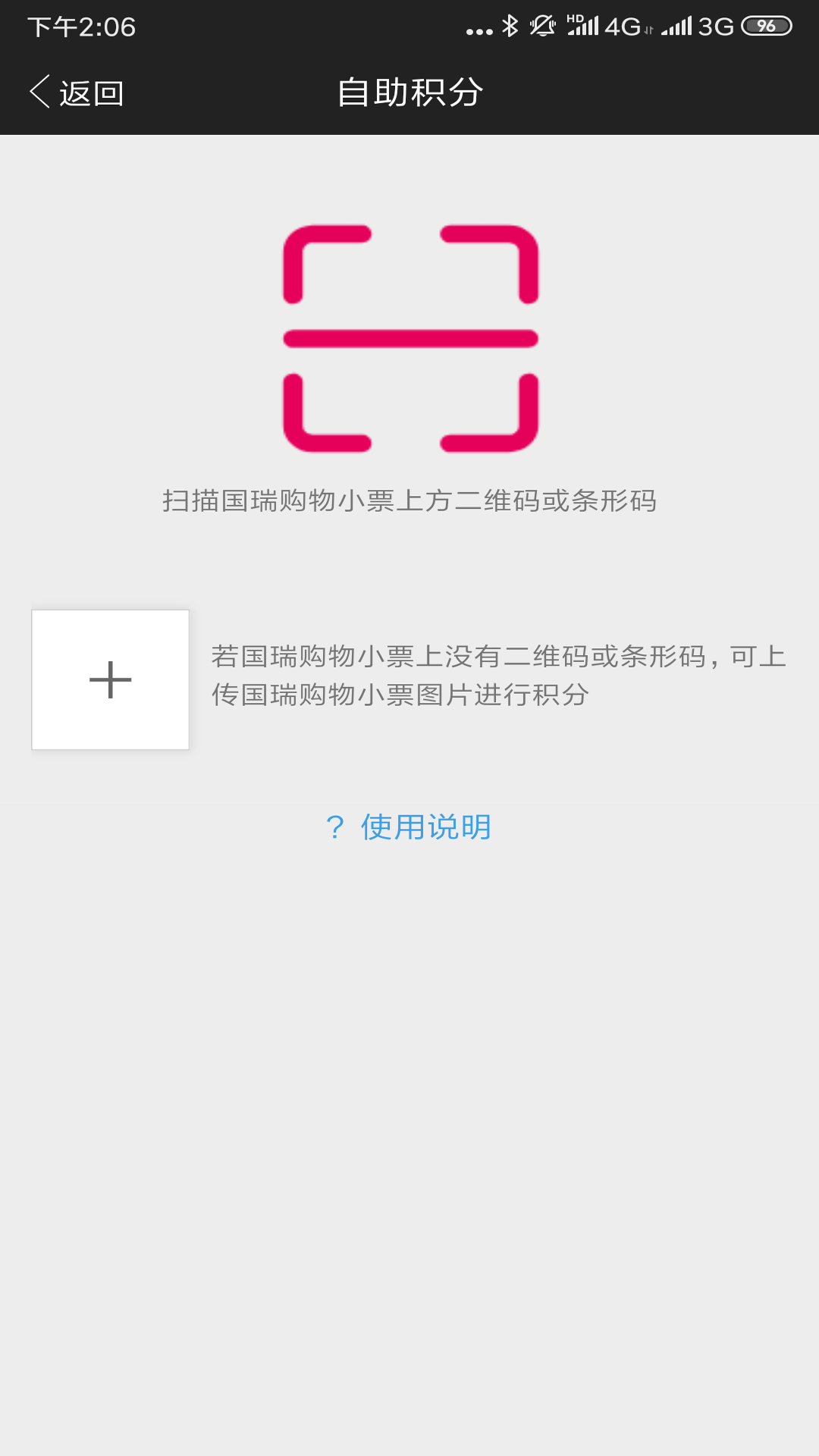Select the back arrow icon

(x=39, y=91)
